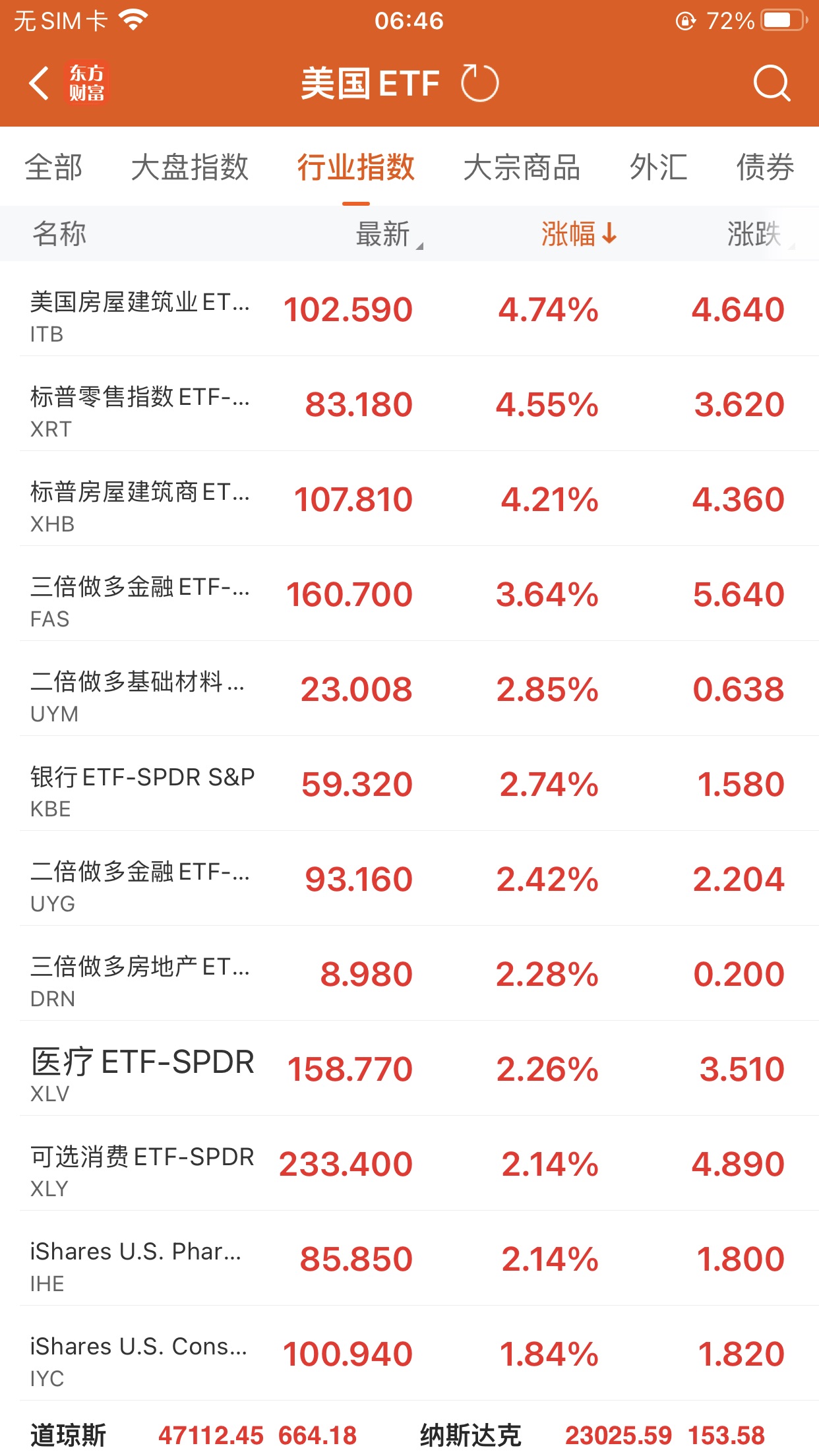
Task: Open the search magnifier icon
Action: (x=771, y=84)
